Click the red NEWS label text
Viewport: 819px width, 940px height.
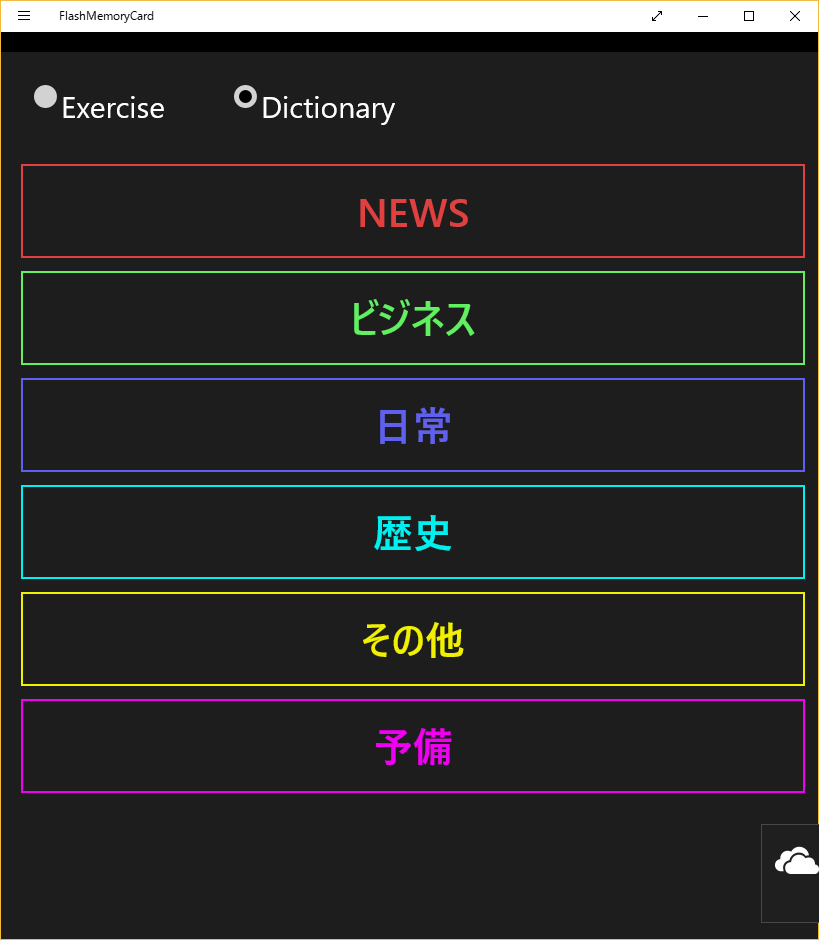pyautogui.click(x=413, y=213)
